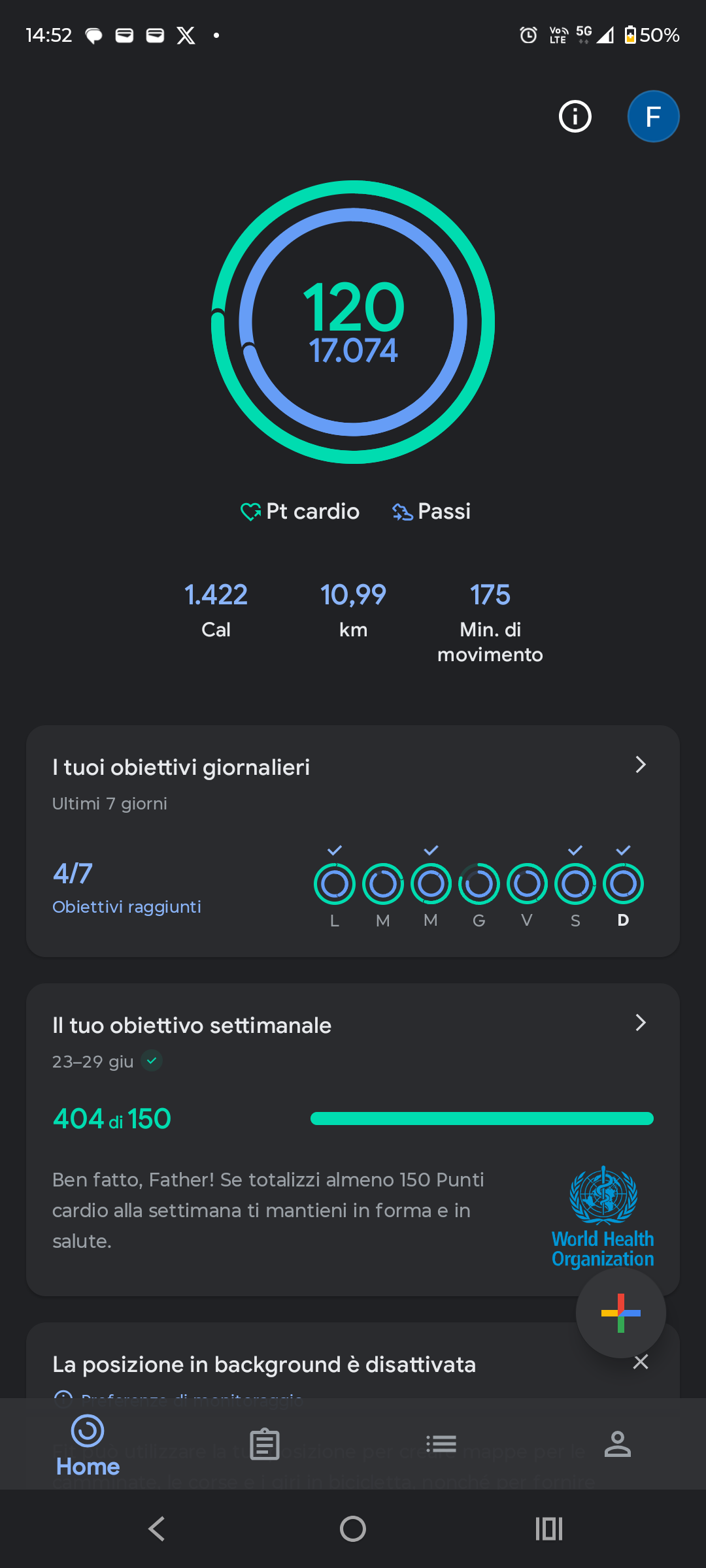Screen dimensions: 706x1568
Task: Switch to the list browse tab
Action: point(441,1444)
